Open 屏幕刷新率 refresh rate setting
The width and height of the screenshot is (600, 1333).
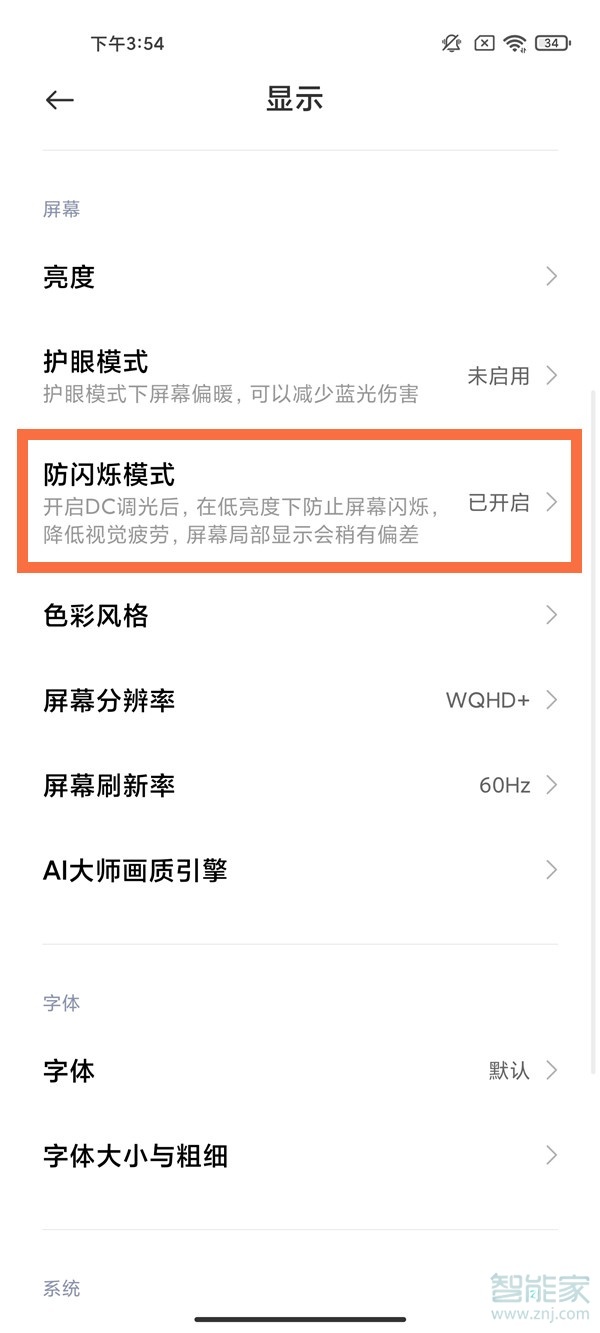coord(299,785)
